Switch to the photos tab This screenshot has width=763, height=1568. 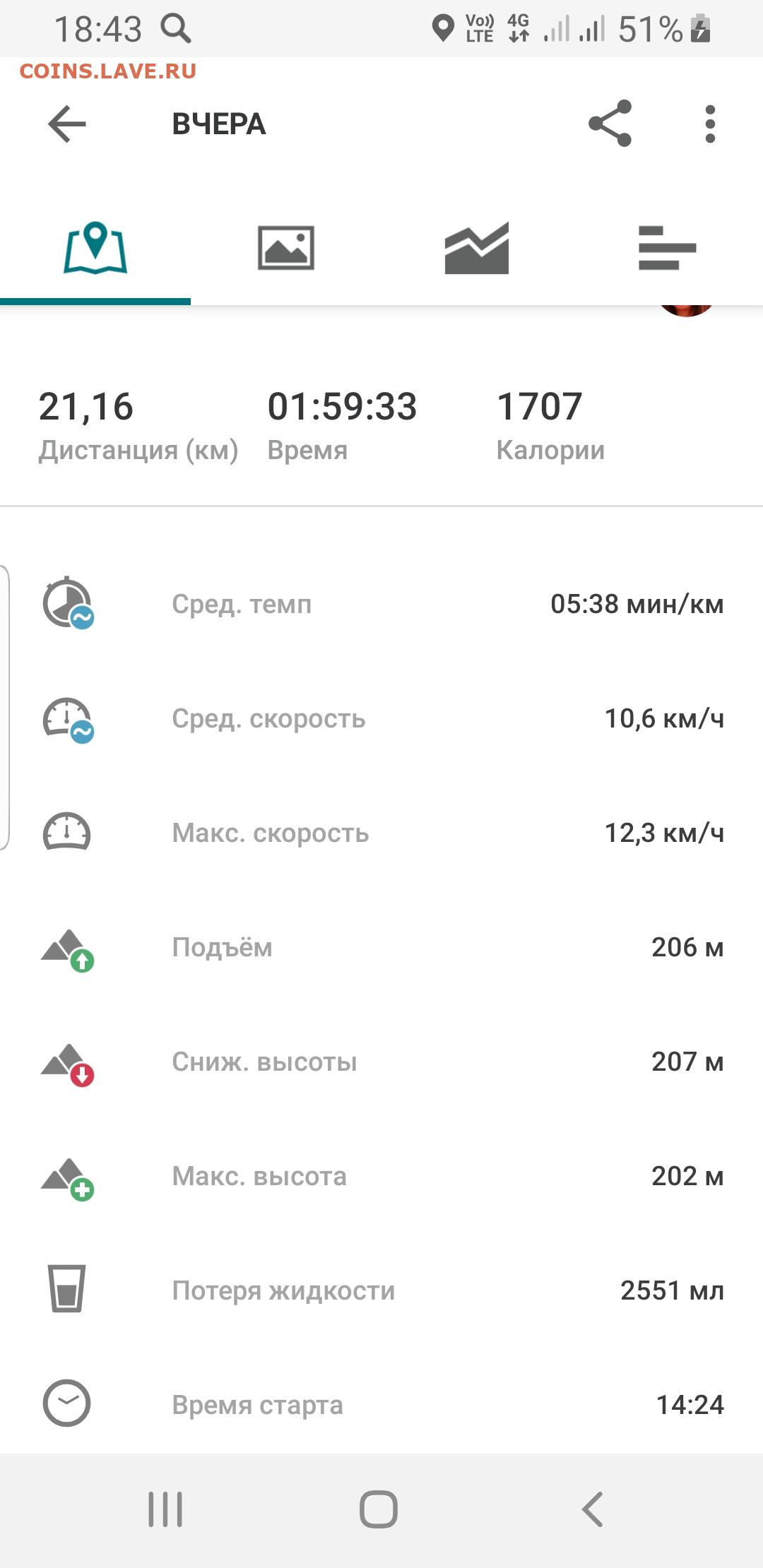point(286,248)
